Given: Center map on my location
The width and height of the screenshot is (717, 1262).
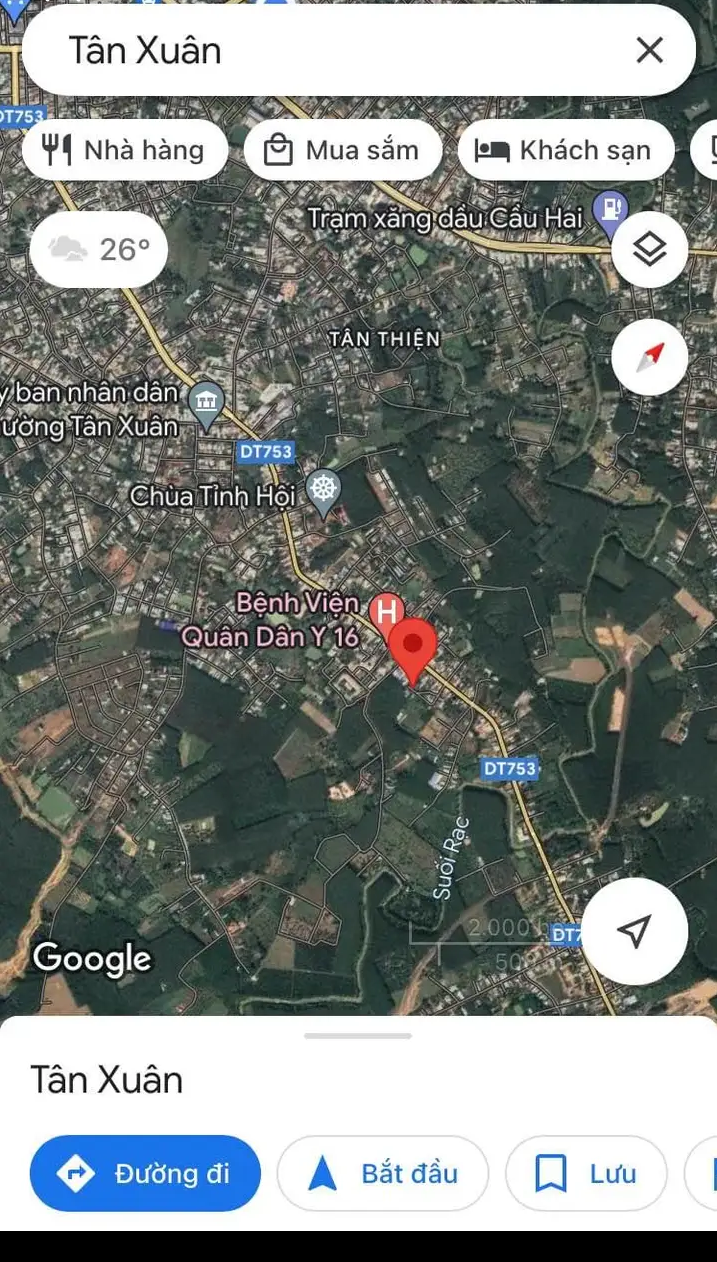Looking at the screenshot, I should [x=634, y=931].
